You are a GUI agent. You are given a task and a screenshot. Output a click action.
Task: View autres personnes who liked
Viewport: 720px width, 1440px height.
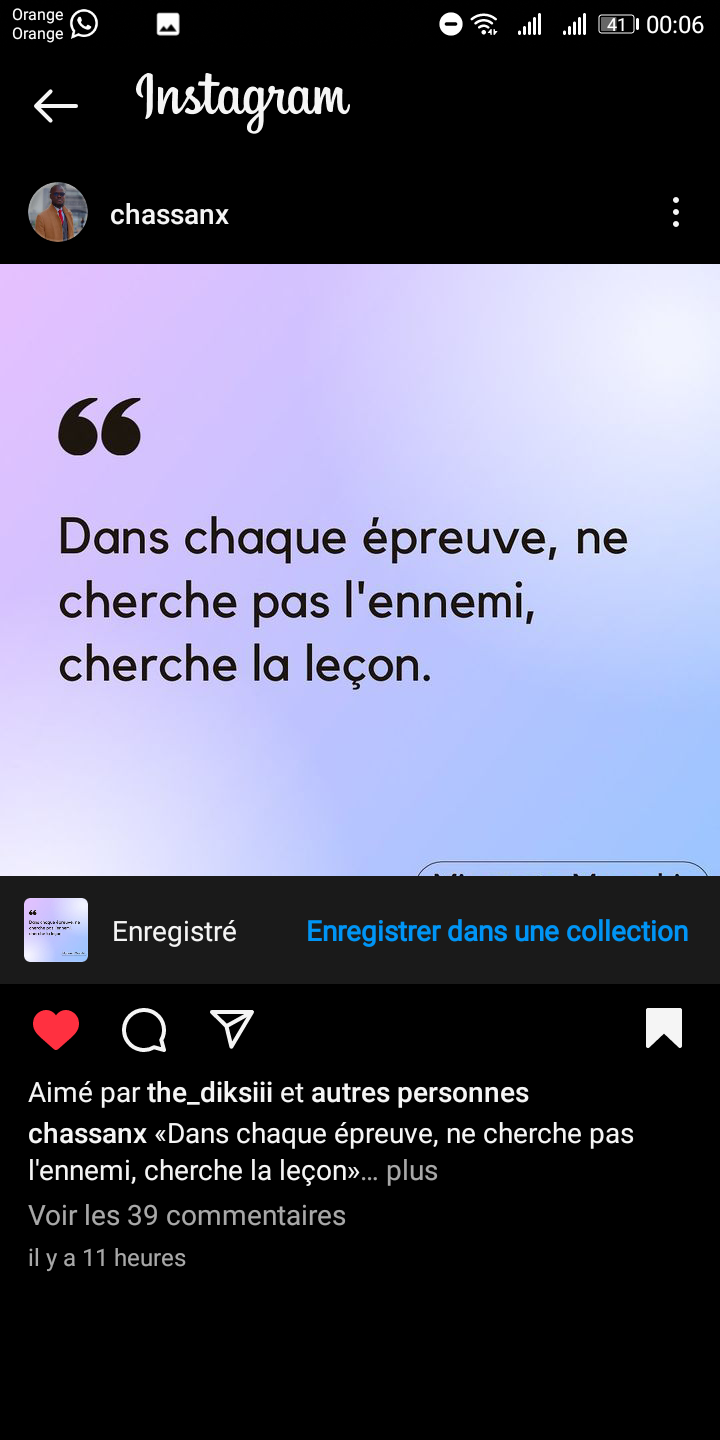(420, 1093)
